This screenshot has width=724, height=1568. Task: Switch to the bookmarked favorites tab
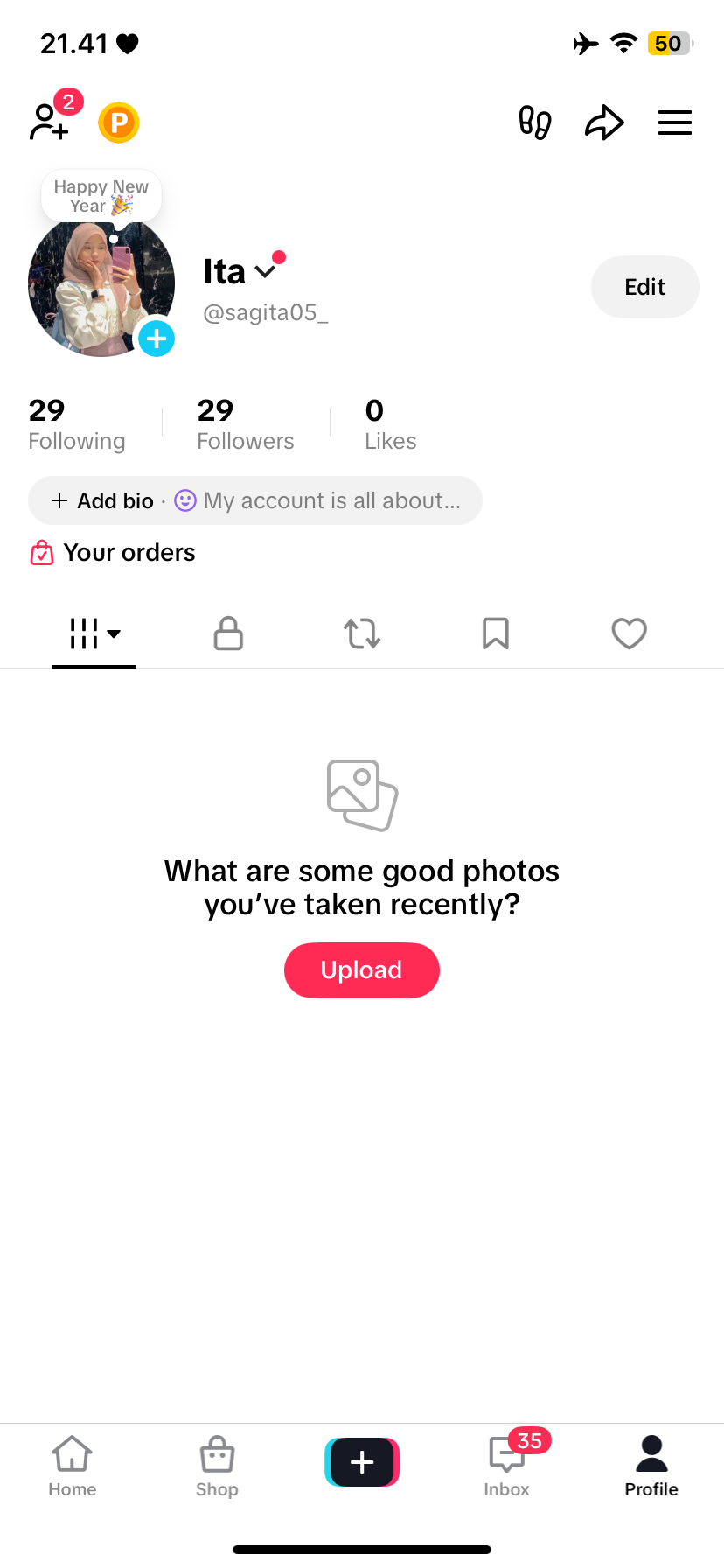pos(496,633)
